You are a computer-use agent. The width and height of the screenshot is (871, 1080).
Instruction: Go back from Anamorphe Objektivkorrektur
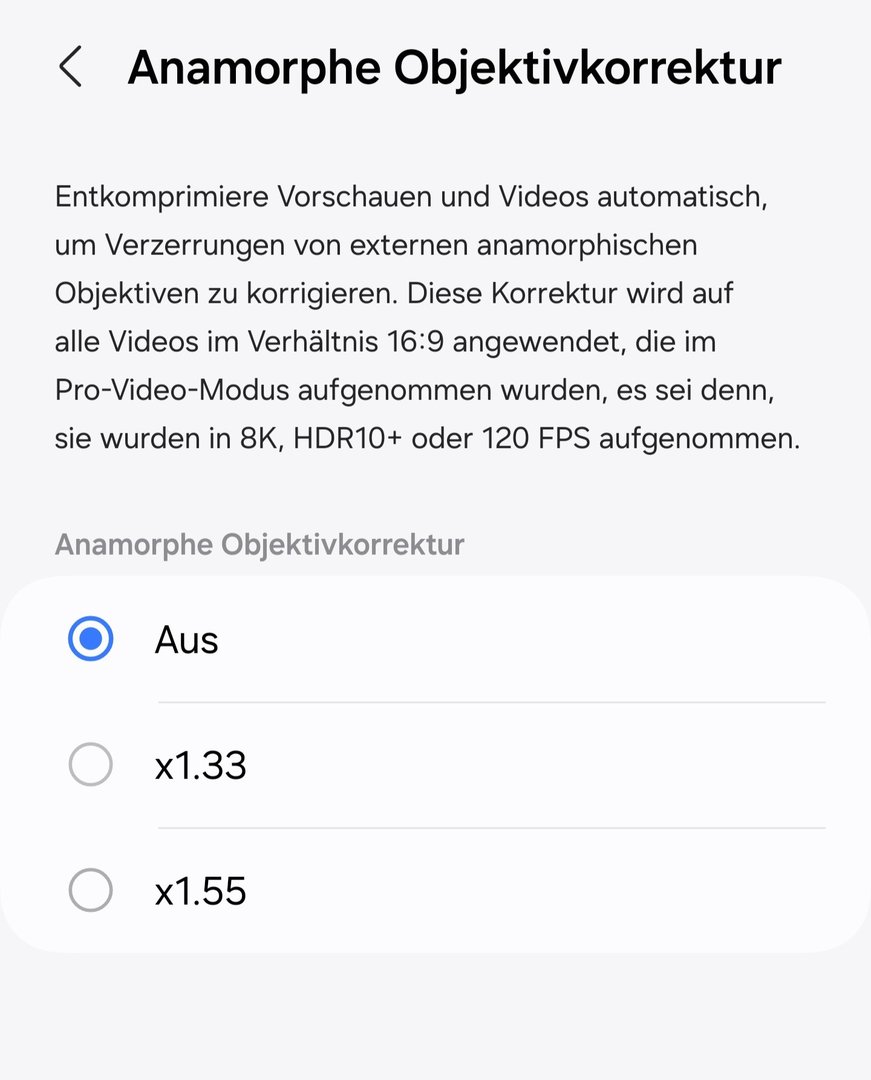pyautogui.click(x=70, y=68)
